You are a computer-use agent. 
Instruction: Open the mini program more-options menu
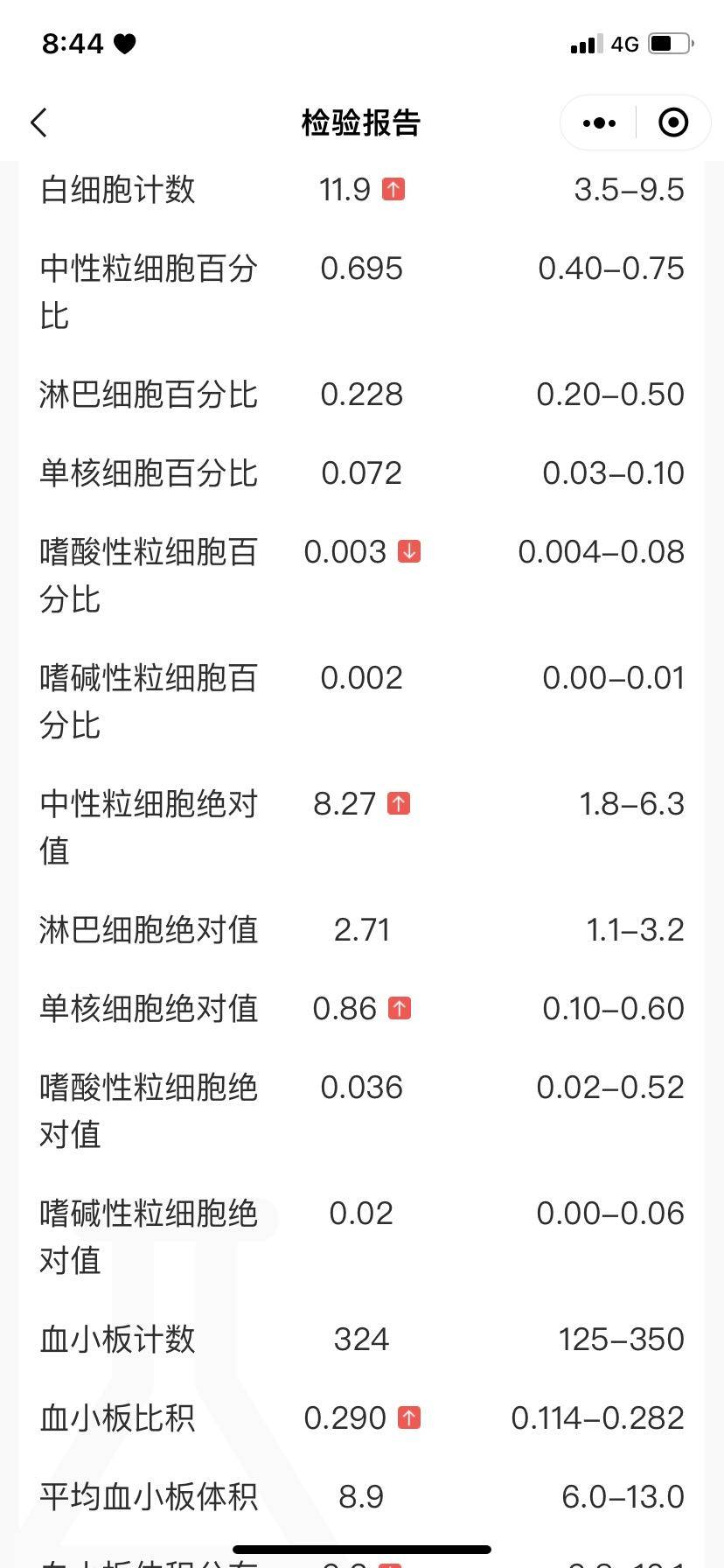pos(599,123)
